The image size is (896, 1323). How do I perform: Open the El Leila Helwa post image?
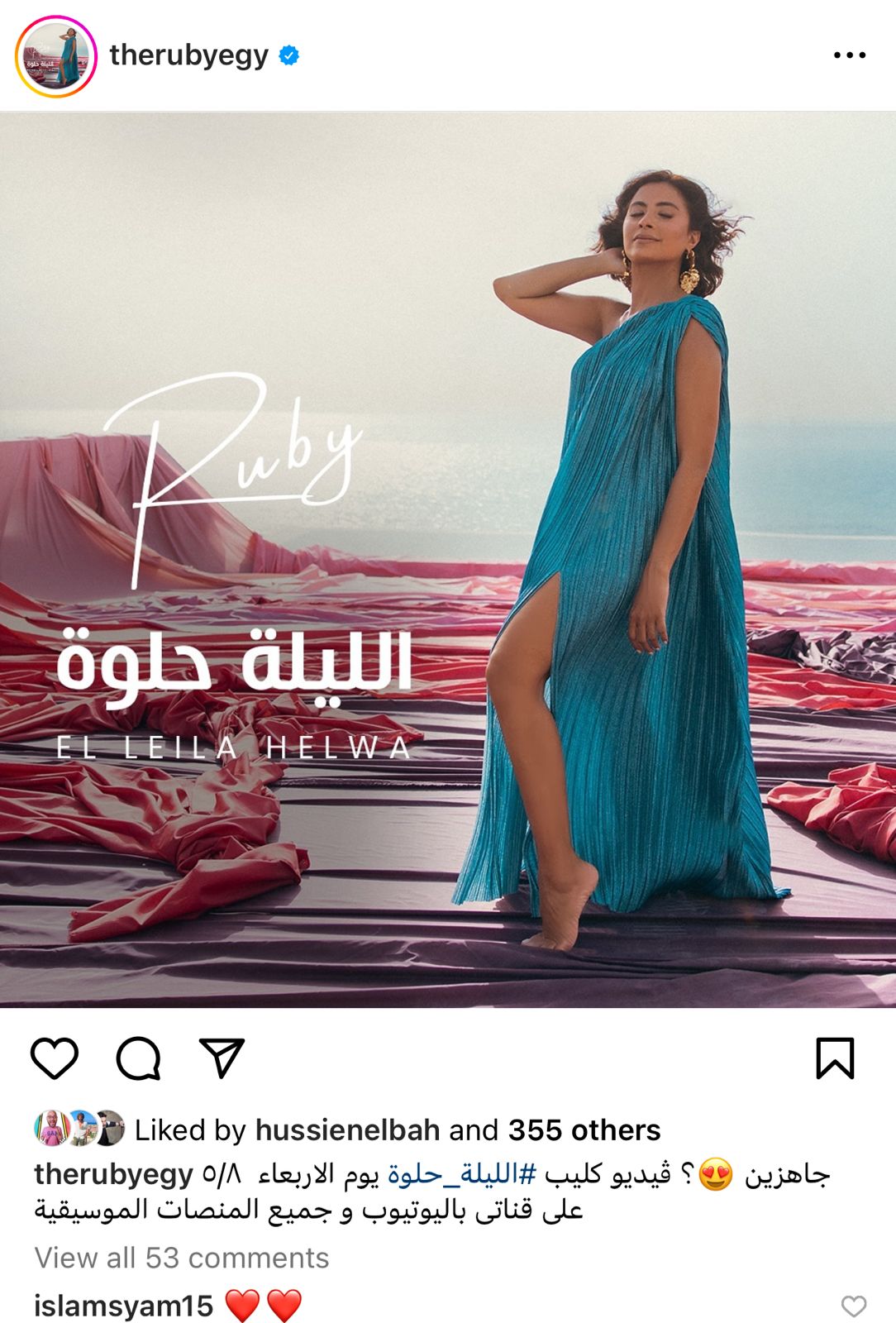tap(448, 559)
